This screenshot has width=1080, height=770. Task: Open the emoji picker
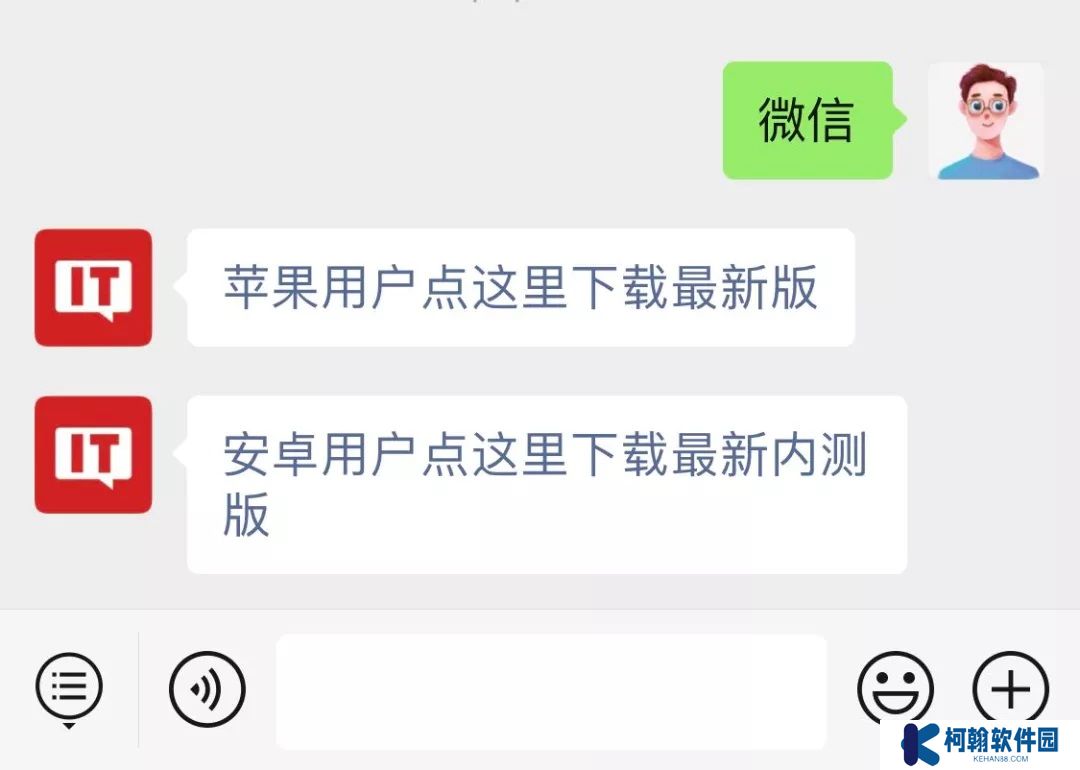click(x=894, y=688)
